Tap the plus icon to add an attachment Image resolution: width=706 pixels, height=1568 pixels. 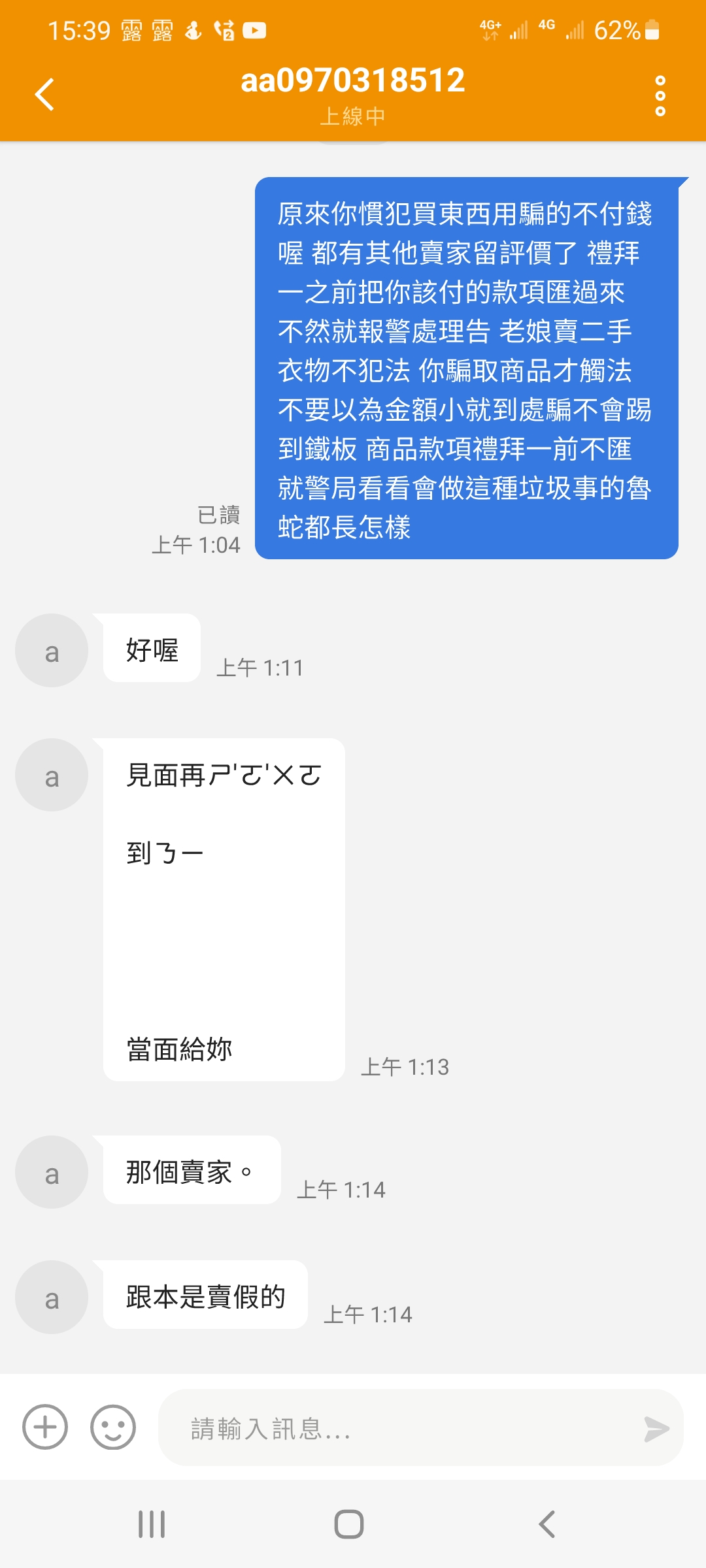coord(45,1428)
